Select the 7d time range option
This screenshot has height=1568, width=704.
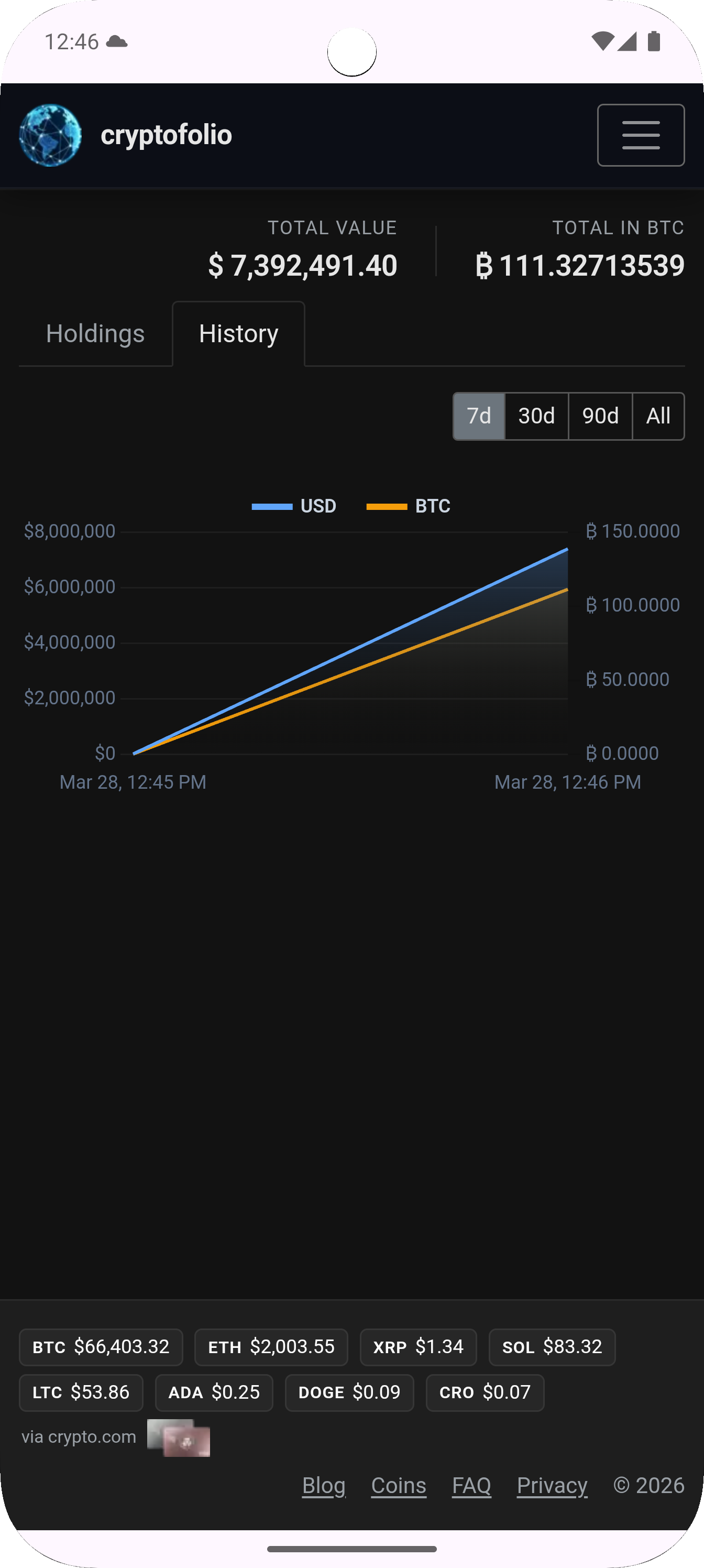(x=478, y=416)
